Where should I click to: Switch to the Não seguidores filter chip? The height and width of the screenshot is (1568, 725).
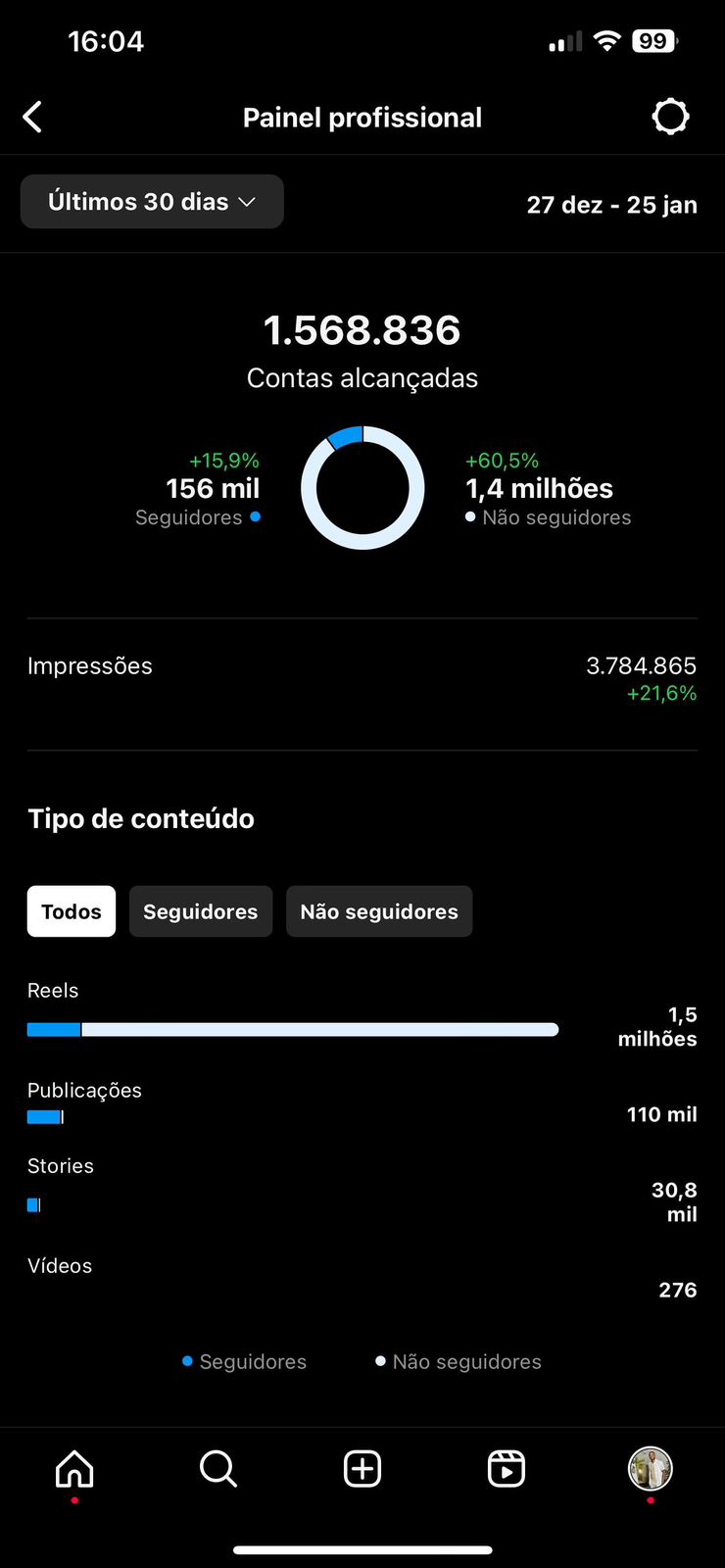(x=379, y=911)
